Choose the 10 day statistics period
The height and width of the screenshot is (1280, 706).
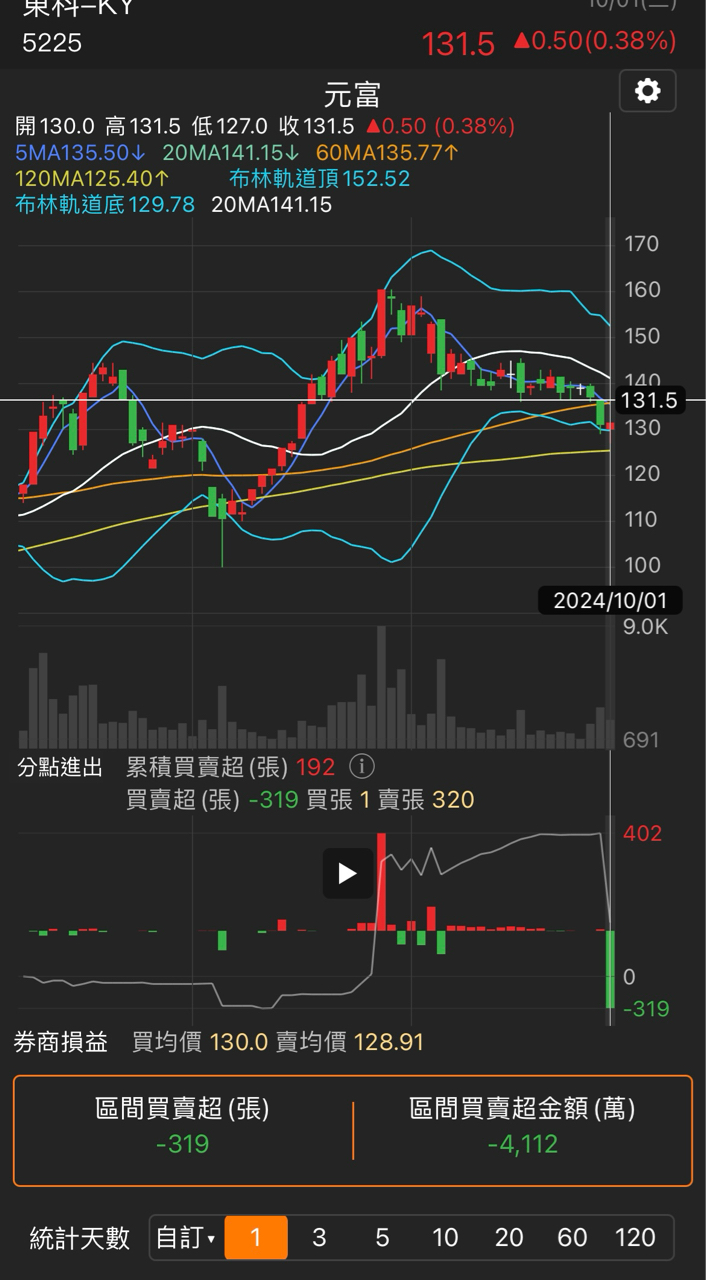(x=445, y=1238)
